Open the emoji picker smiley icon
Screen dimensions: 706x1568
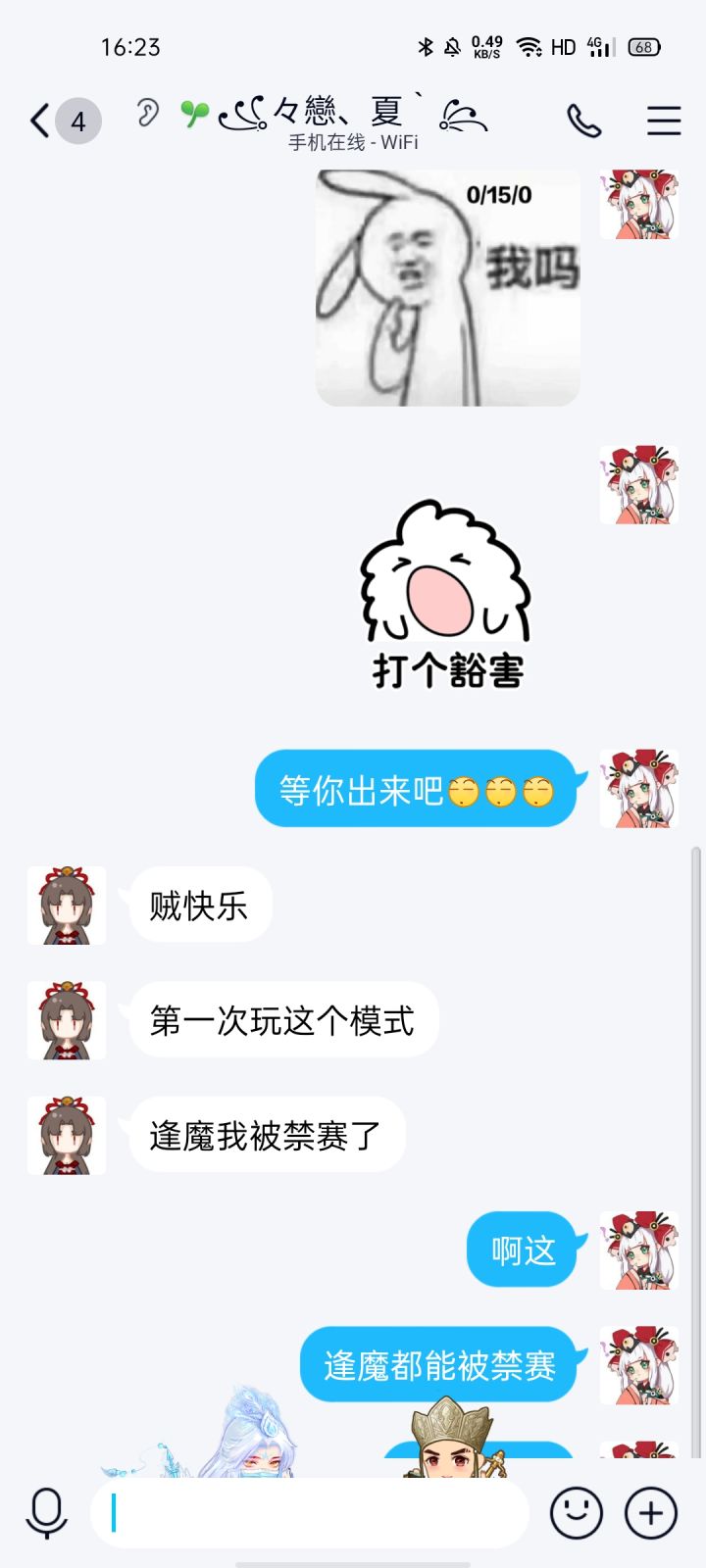(x=578, y=1513)
